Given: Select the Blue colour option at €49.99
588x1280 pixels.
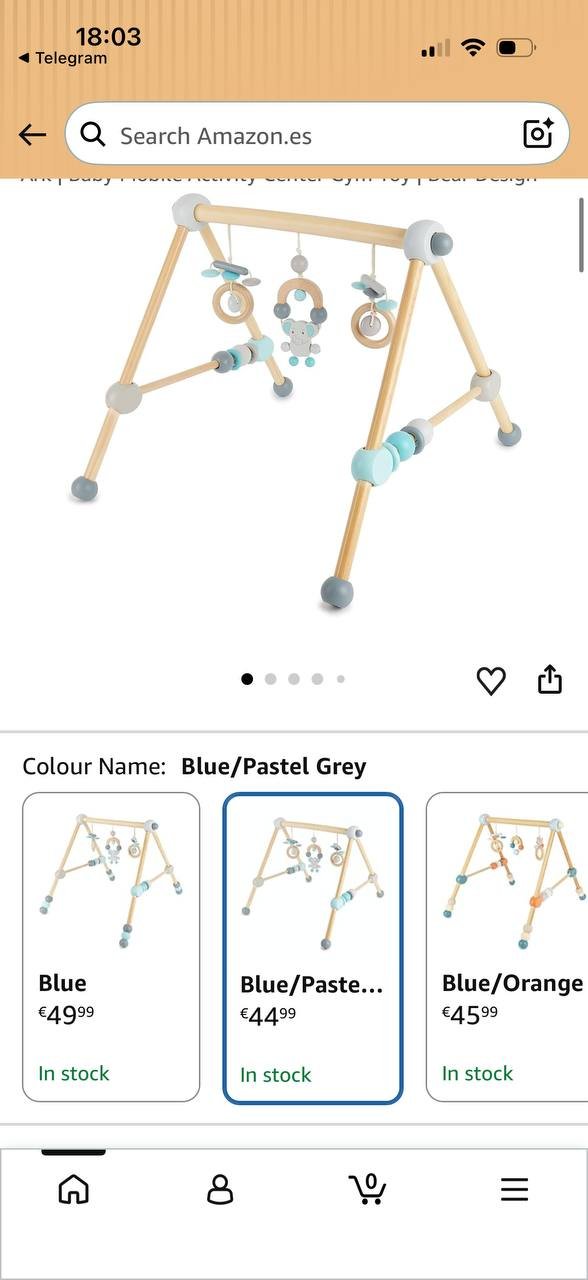Looking at the screenshot, I should (x=111, y=947).
